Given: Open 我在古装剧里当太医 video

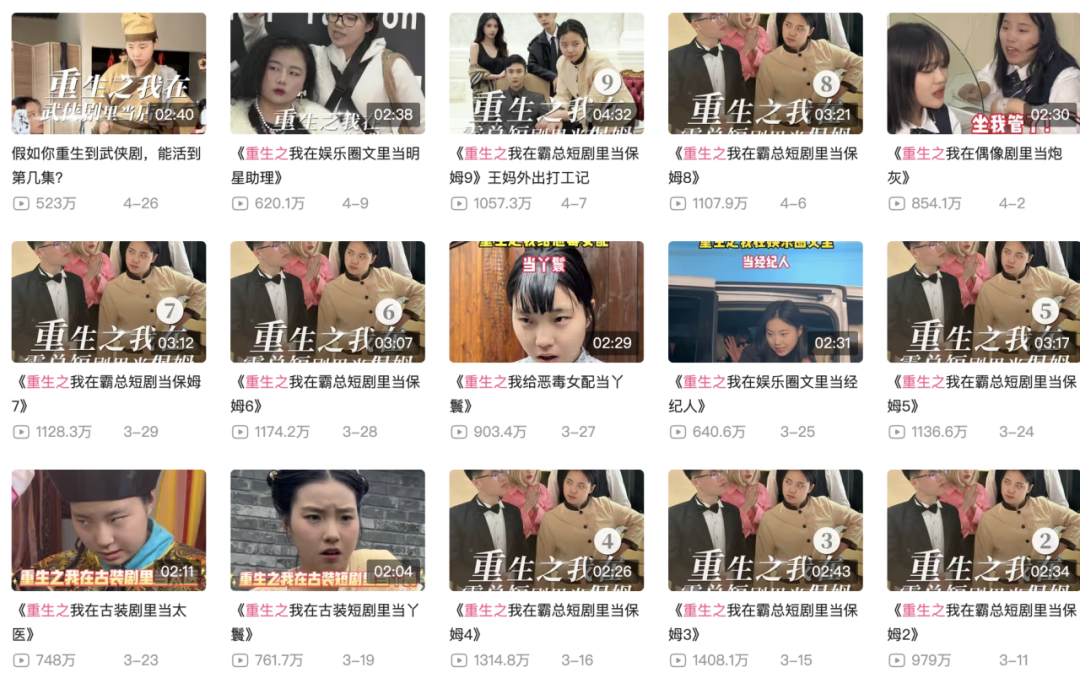Looking at the screenshot, I should 108,530.
